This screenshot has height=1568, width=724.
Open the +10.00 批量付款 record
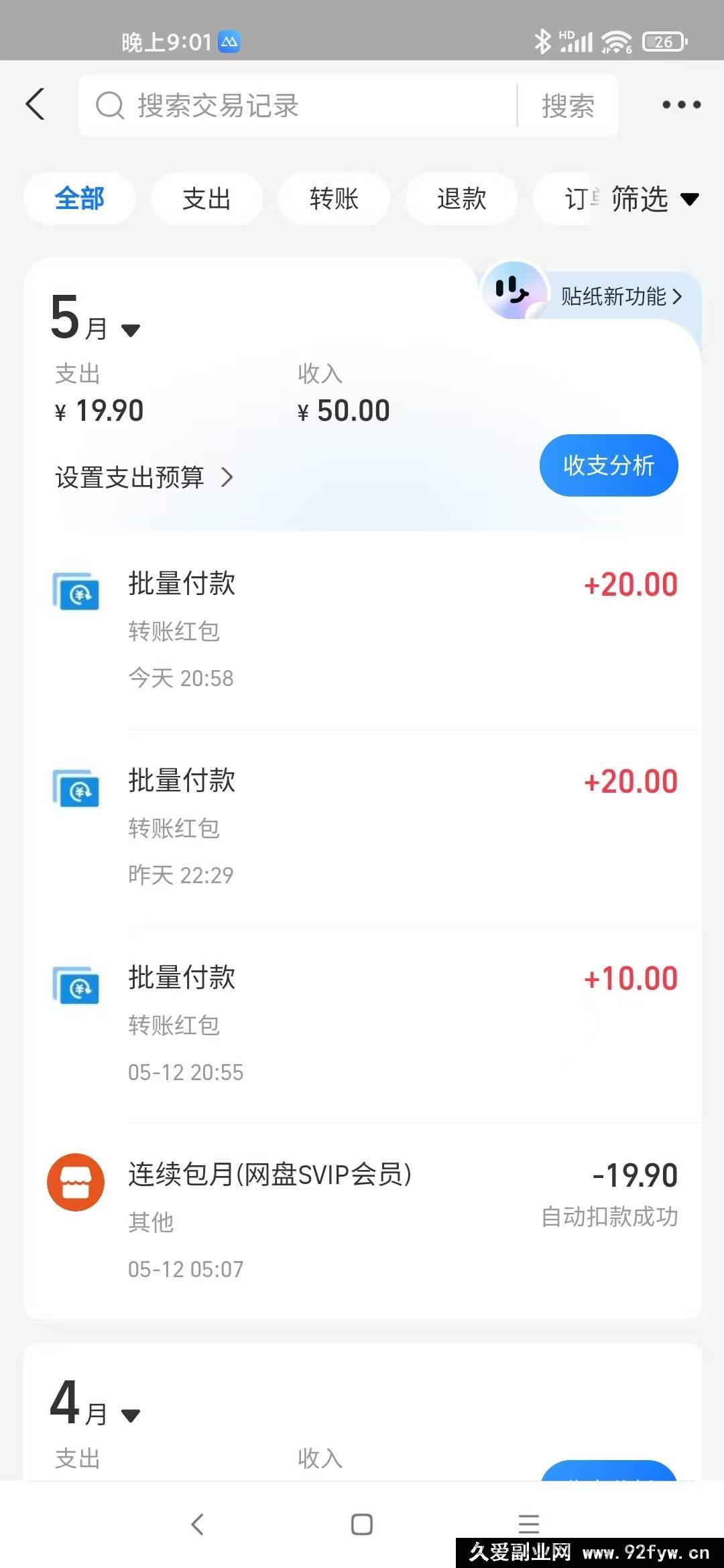click(x=363, y=1025)
